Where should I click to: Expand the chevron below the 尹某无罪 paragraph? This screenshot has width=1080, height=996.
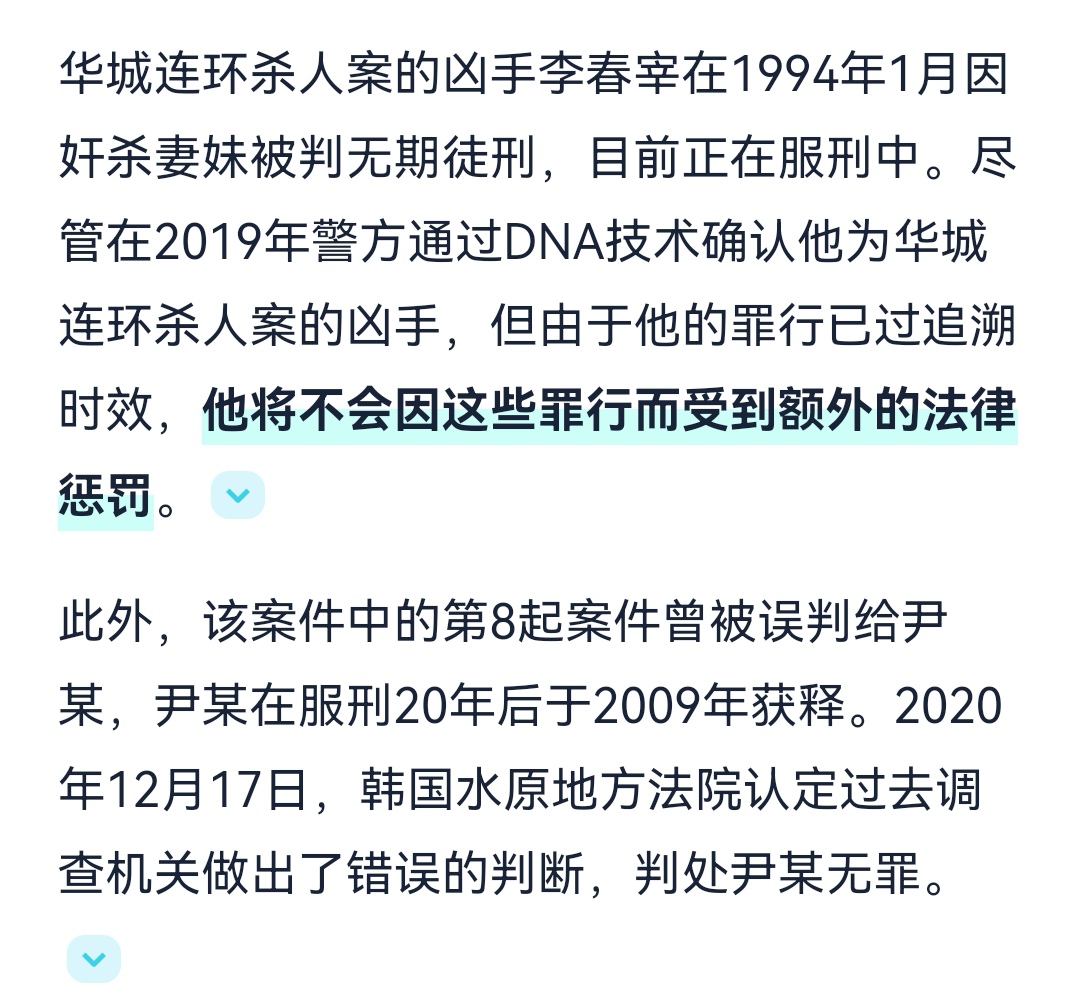93,960
